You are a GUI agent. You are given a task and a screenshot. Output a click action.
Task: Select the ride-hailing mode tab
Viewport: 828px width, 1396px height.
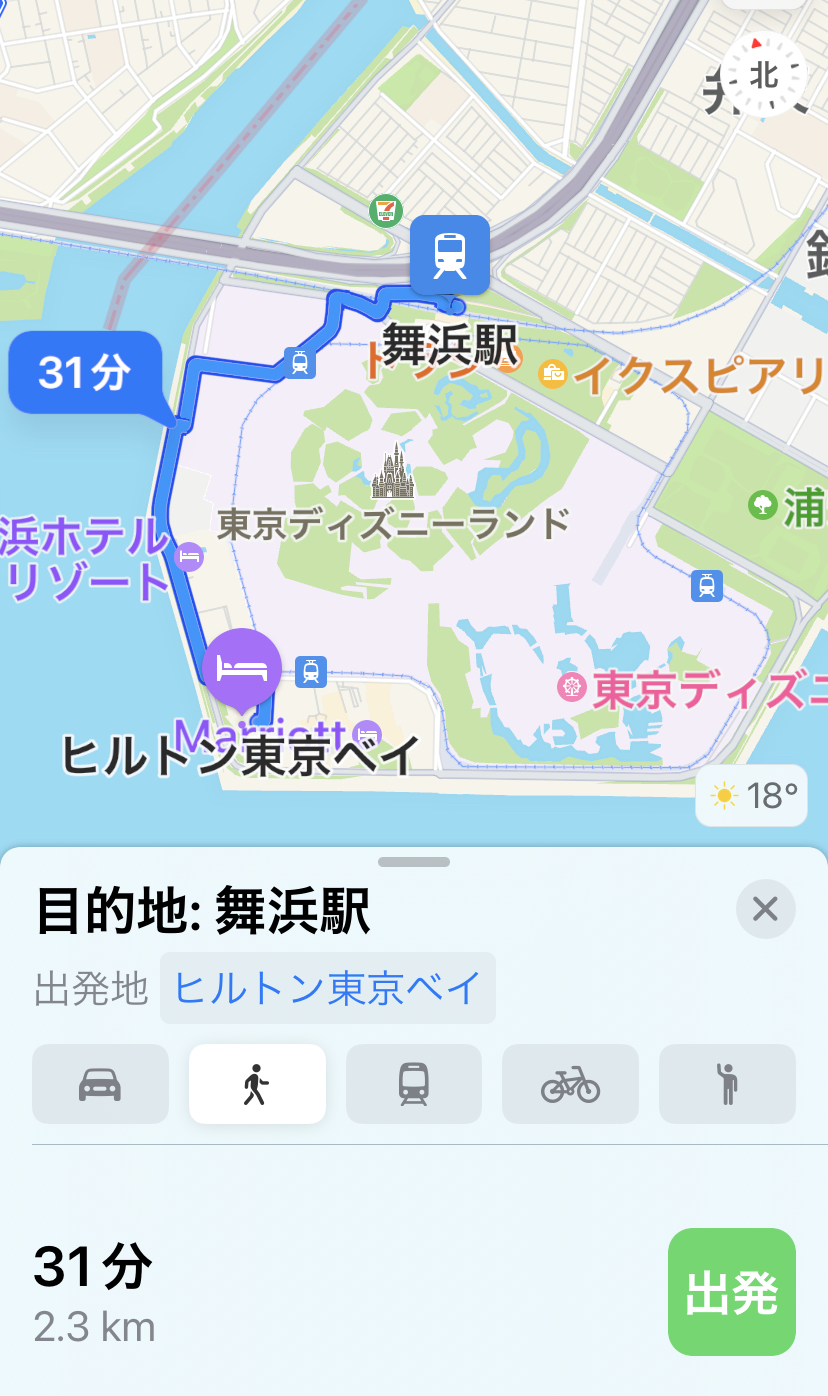(727, 1084)
